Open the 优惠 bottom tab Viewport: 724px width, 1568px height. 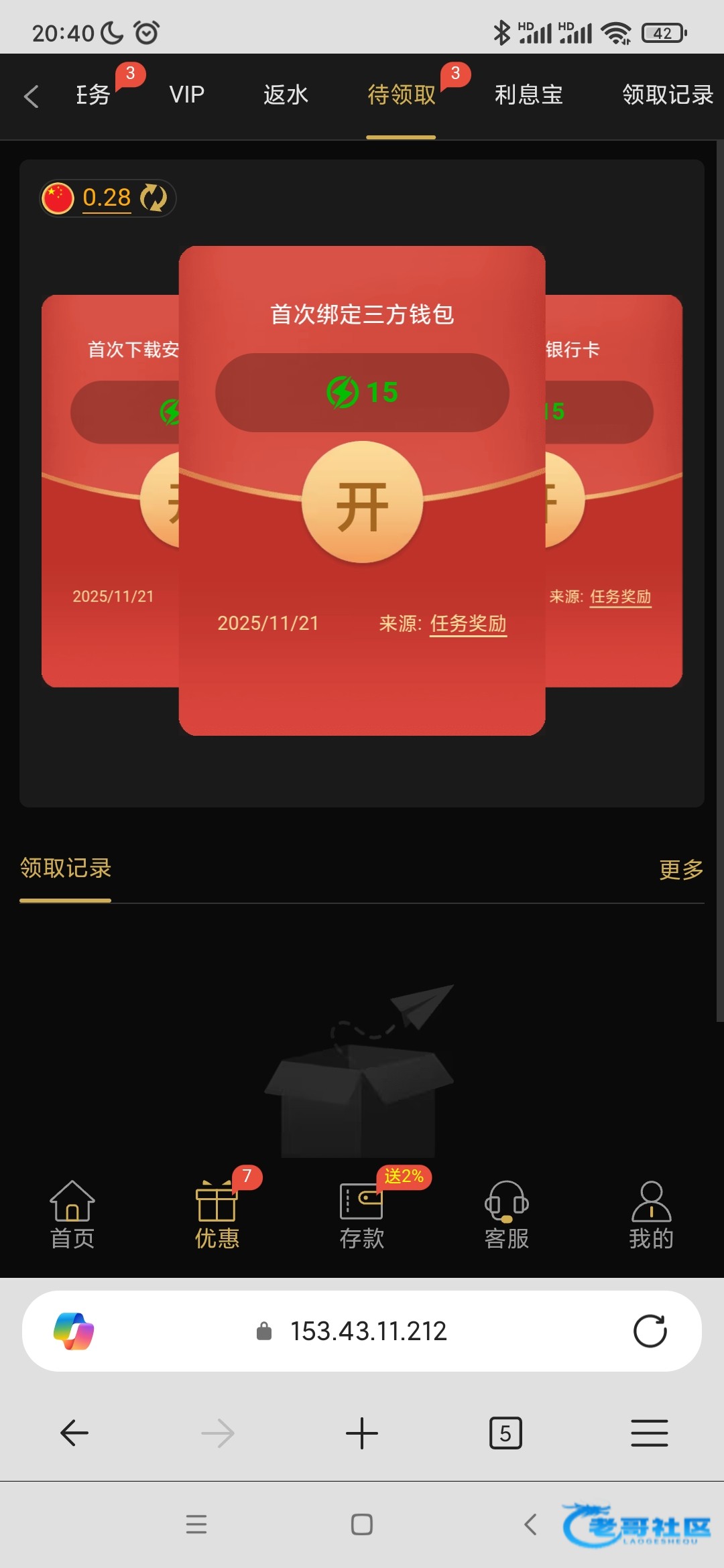(x=217, y=1215)
